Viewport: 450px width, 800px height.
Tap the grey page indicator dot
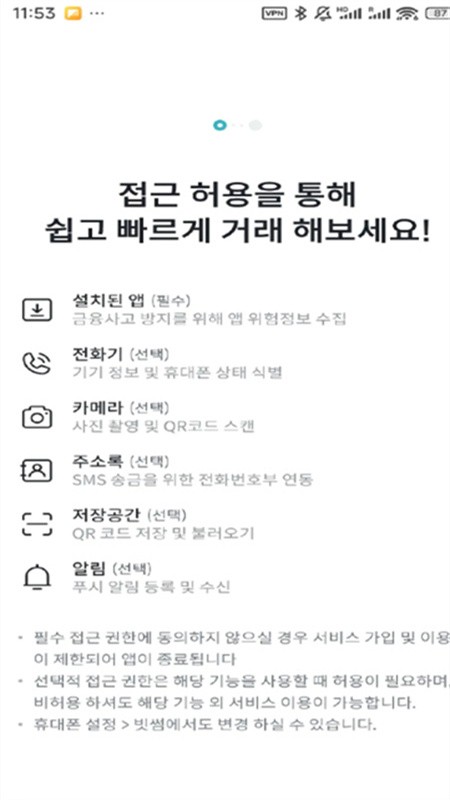tap(255, 125)
